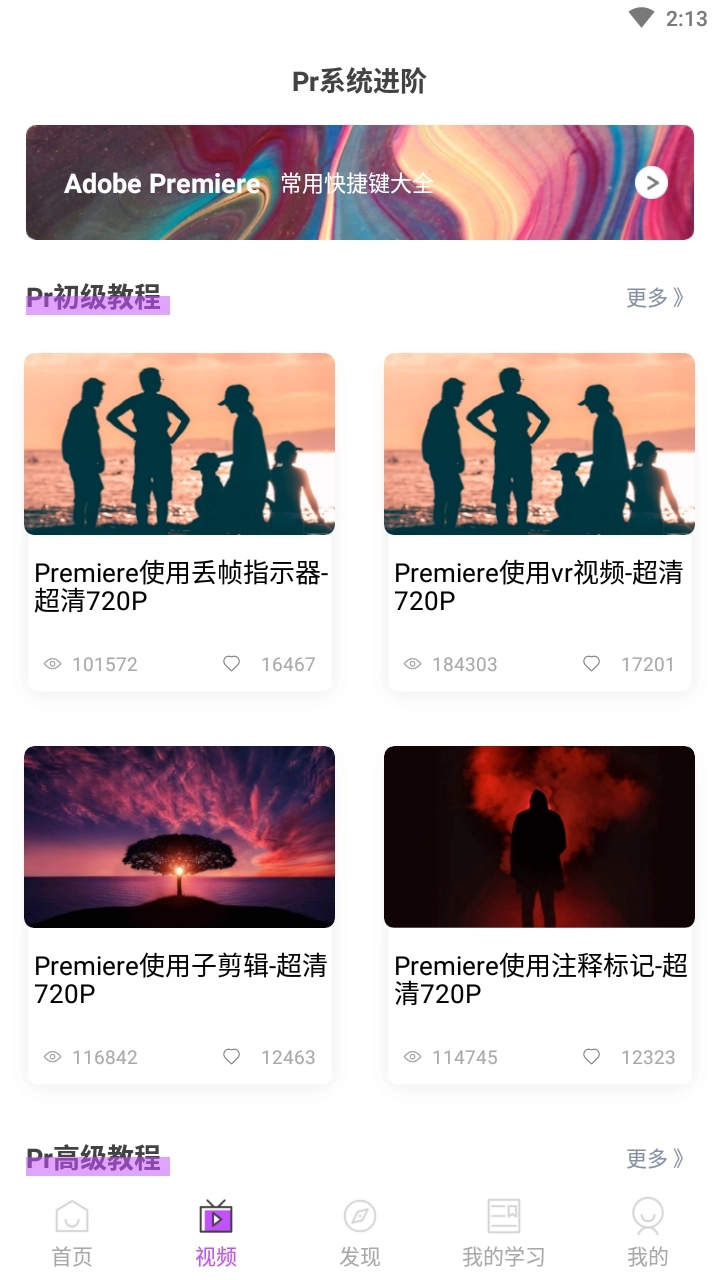
Task: Switch to 我的学习 tab
Action: pyautogui.click(x=503, y=1253)
